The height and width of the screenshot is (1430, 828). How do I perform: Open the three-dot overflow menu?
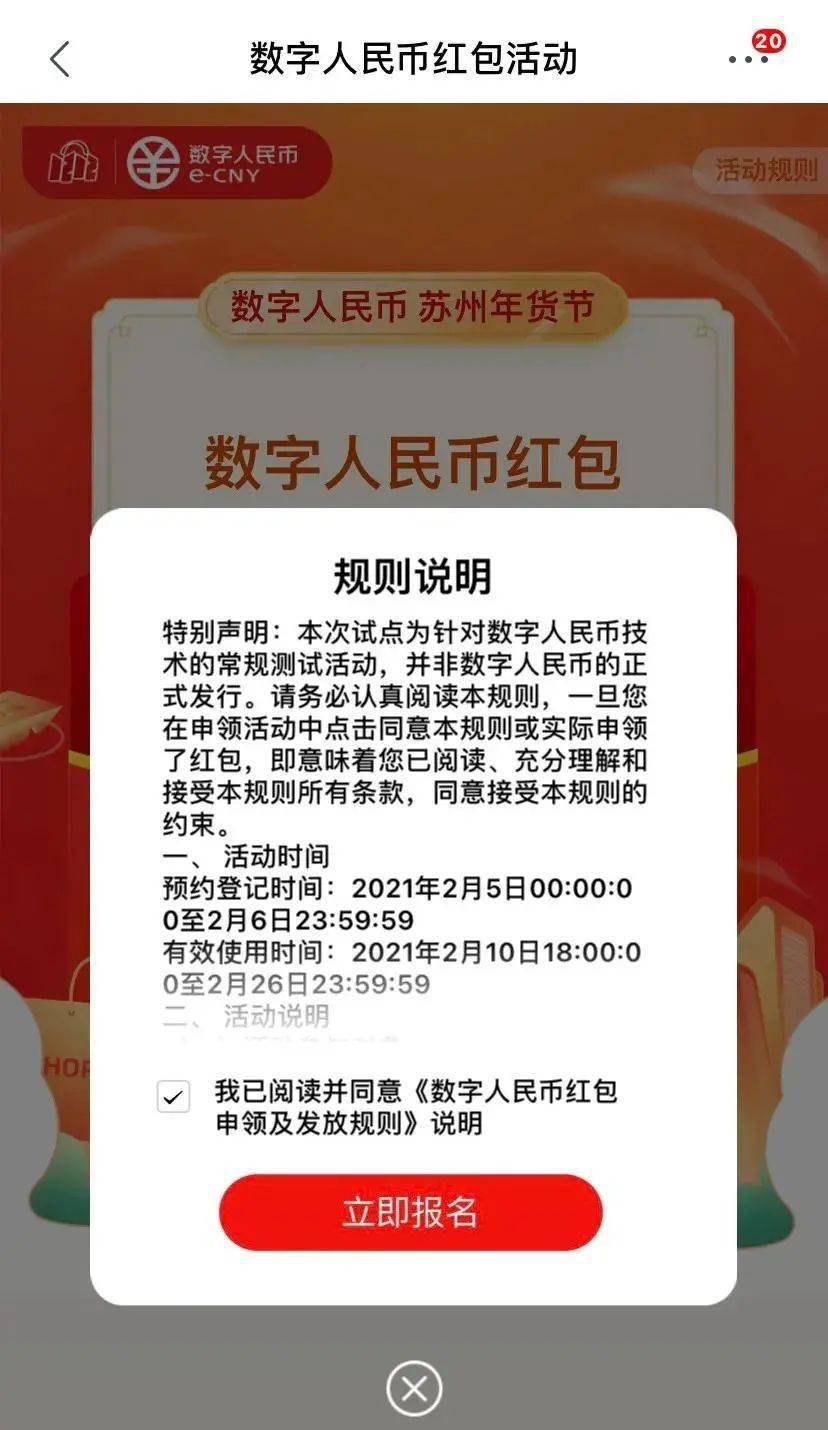(748, 59)
